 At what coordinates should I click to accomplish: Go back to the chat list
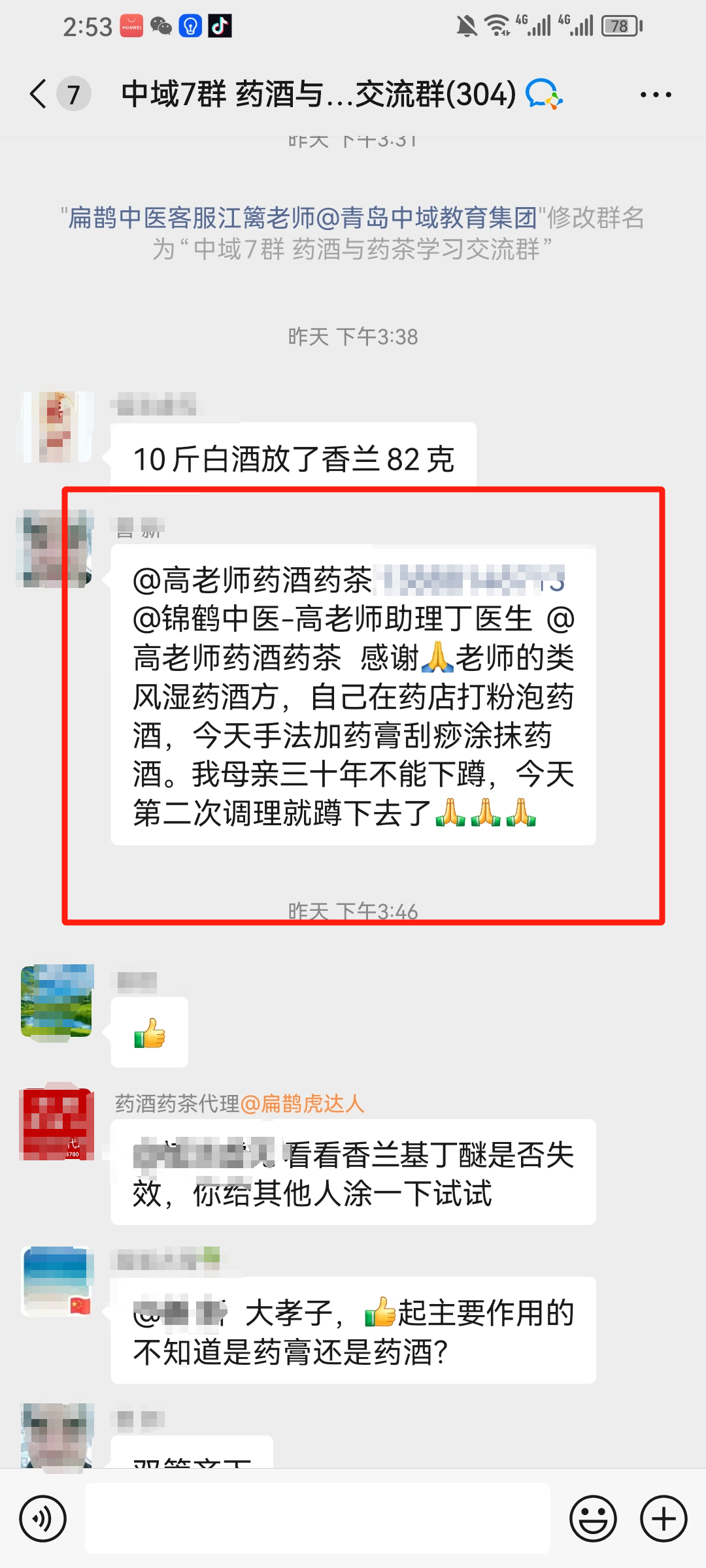39,94
